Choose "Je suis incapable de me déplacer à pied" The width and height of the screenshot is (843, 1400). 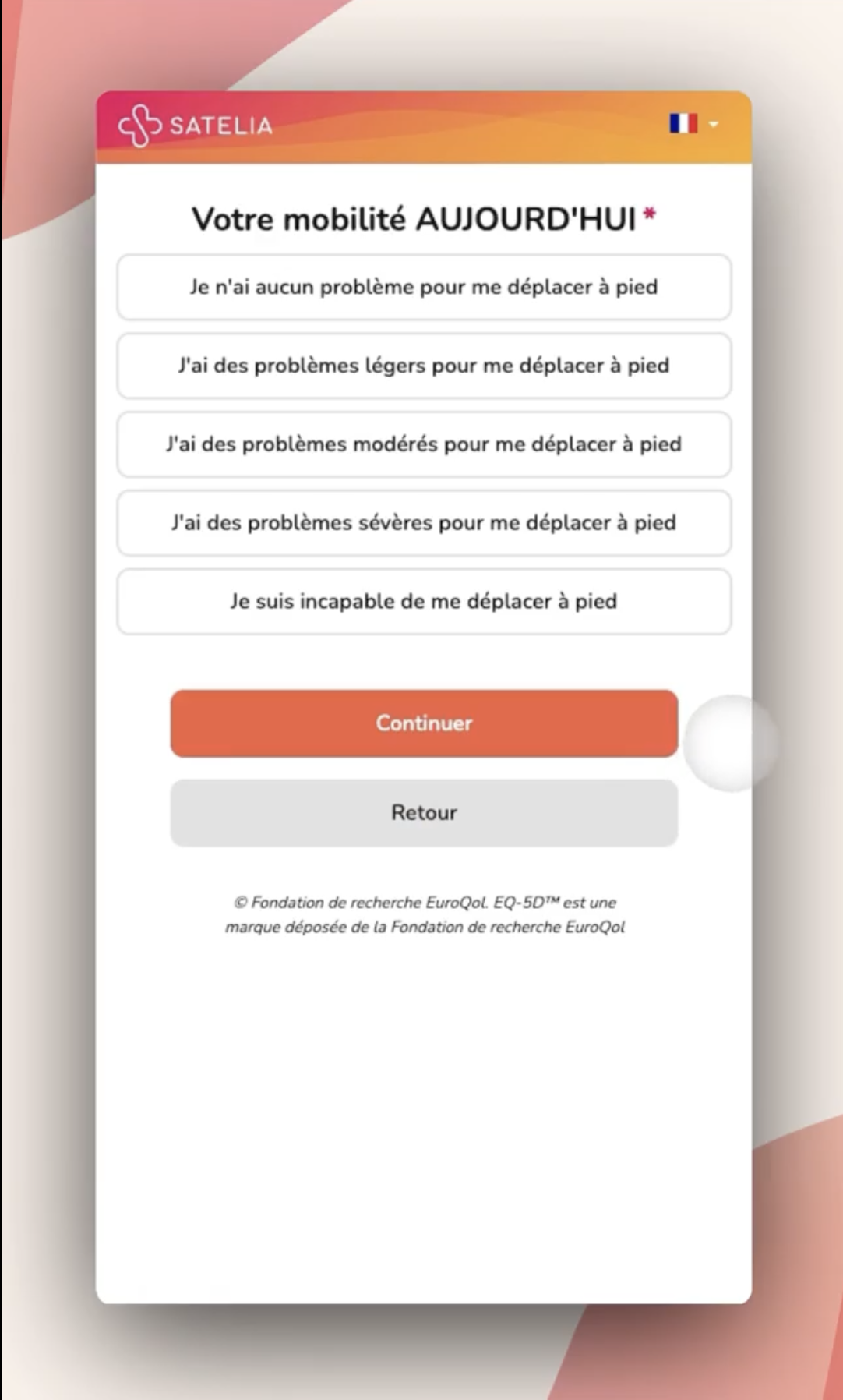pos(424,602)
